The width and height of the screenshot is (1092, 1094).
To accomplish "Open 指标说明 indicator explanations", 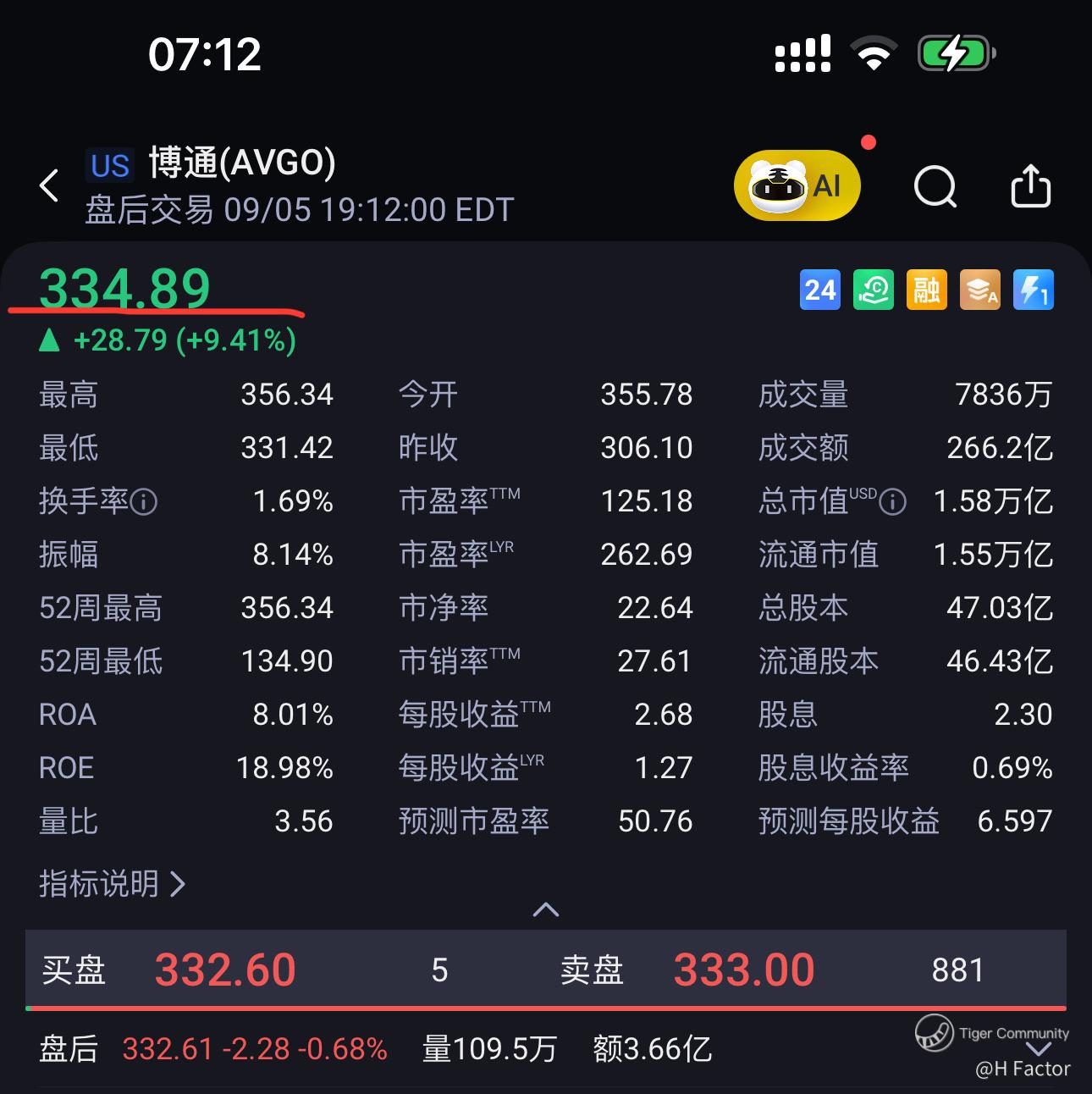I will coord(112,884).
